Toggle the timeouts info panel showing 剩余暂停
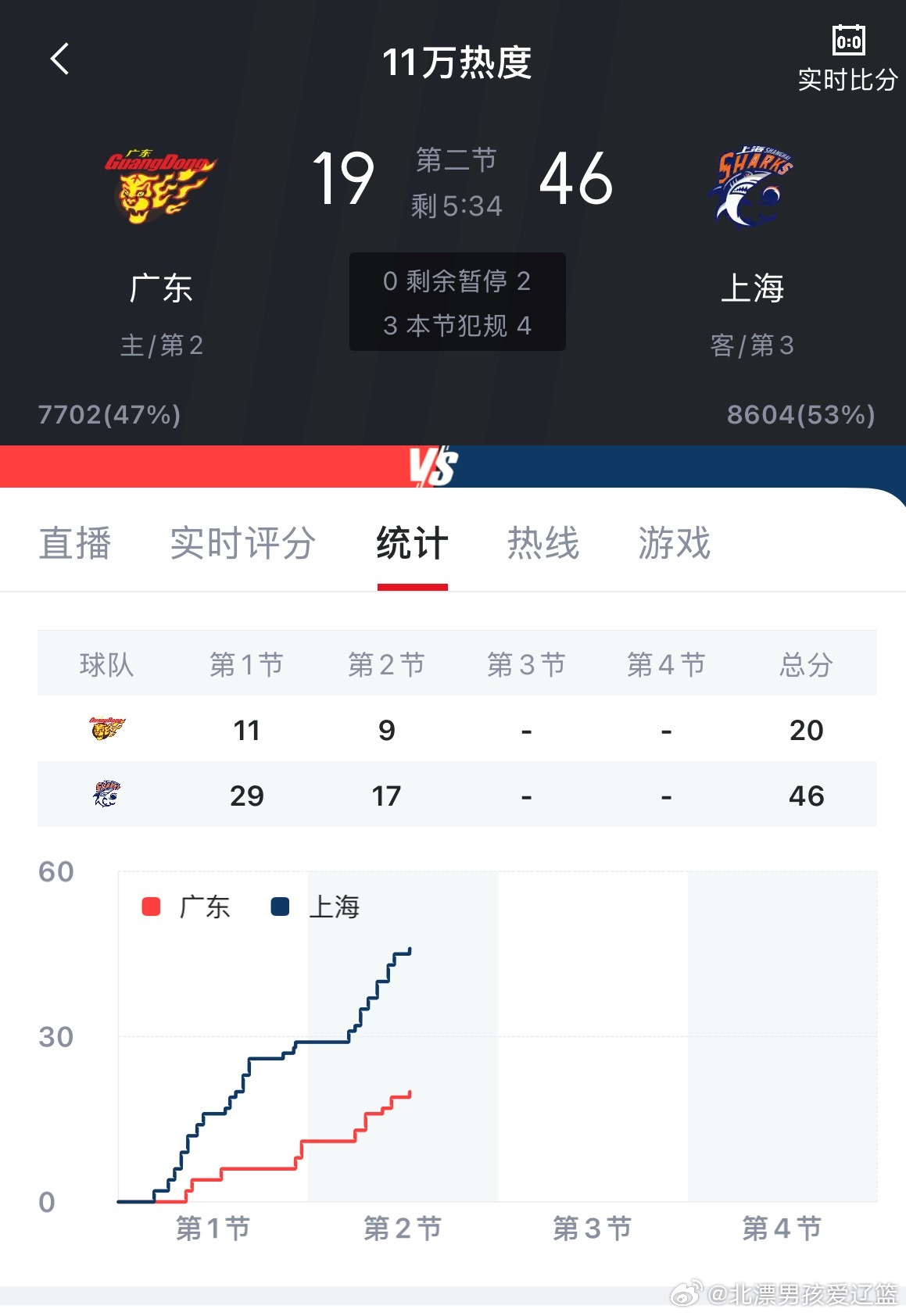Screen dimensions: 906x1316 tap(456, 303)
